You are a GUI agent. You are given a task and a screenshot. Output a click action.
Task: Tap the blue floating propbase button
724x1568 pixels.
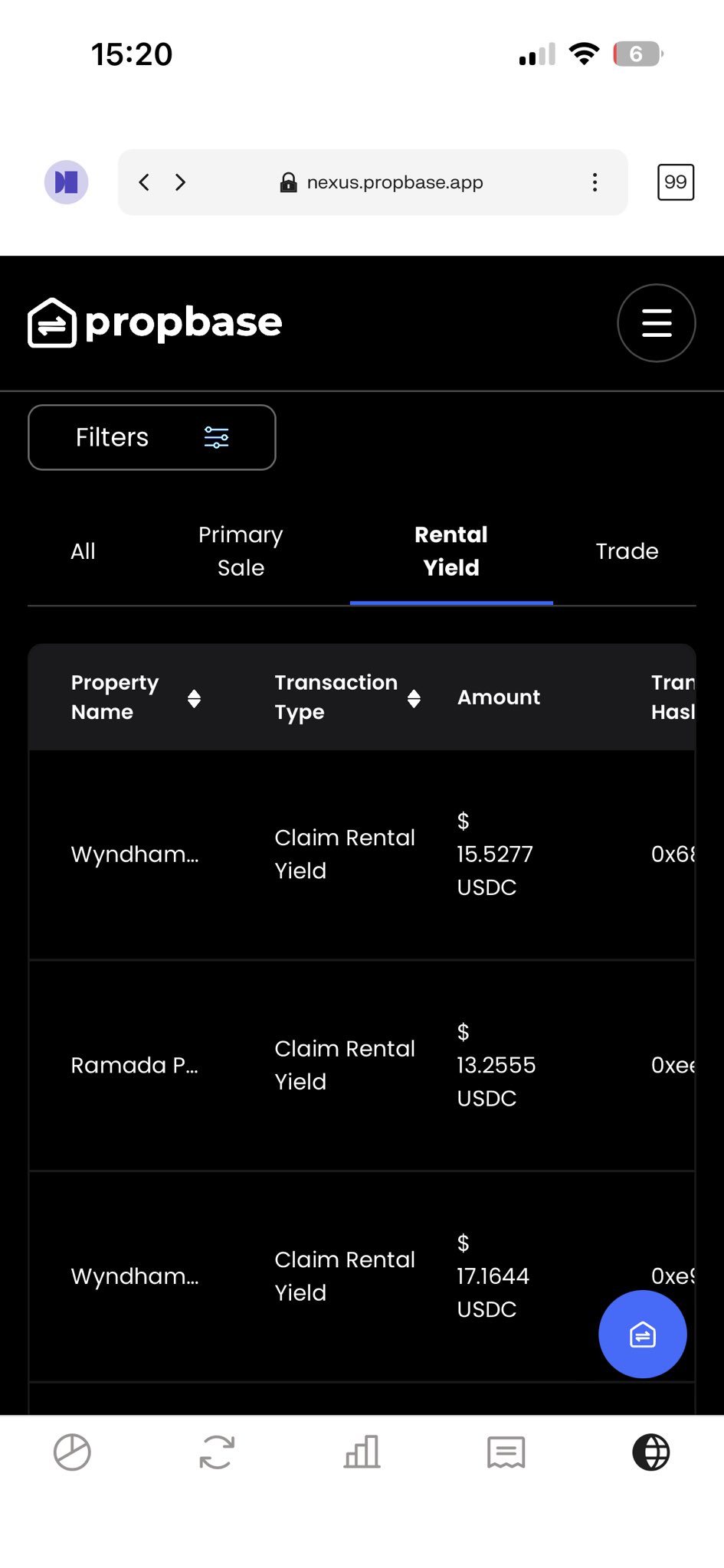coord(642,1334)
